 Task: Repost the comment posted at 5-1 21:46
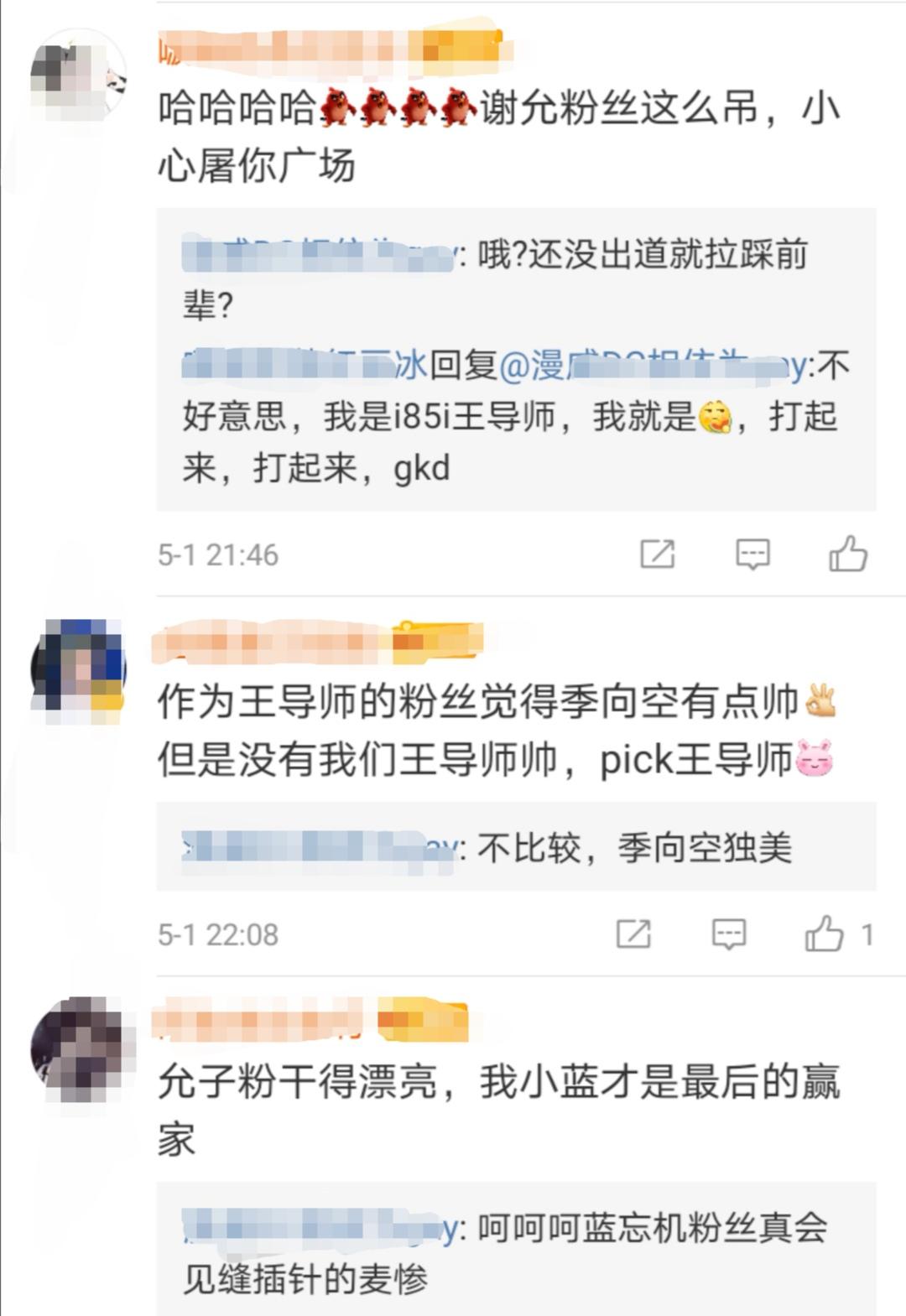click(x=657, y=554)
